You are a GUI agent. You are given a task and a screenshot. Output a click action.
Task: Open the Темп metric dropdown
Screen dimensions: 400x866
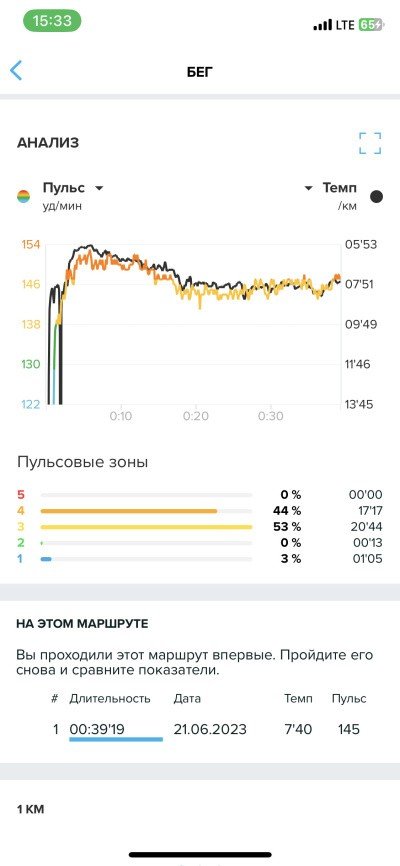[x=331, y=188]
